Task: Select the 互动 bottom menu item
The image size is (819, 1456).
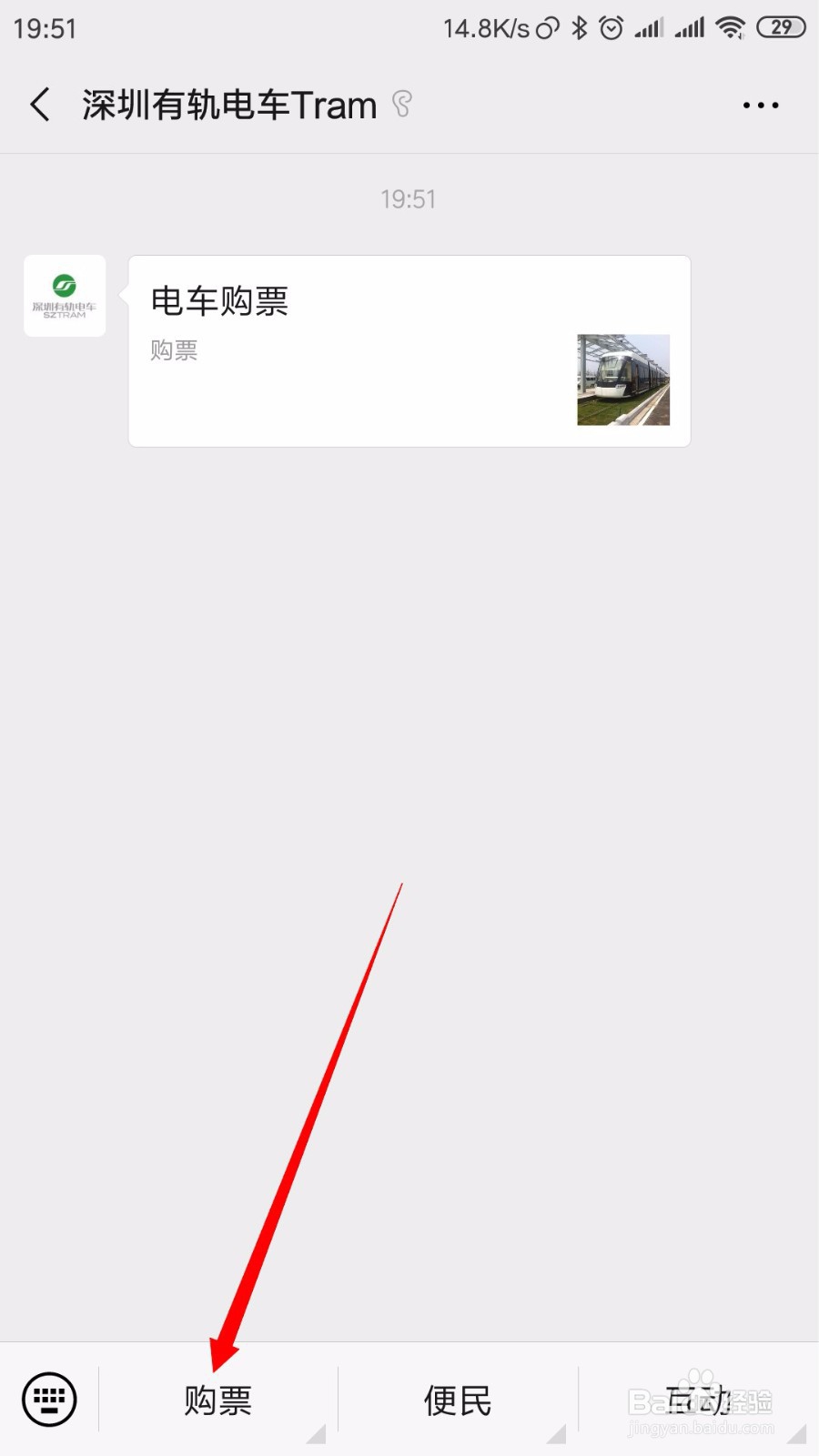Action: [x=699, y=1400]
